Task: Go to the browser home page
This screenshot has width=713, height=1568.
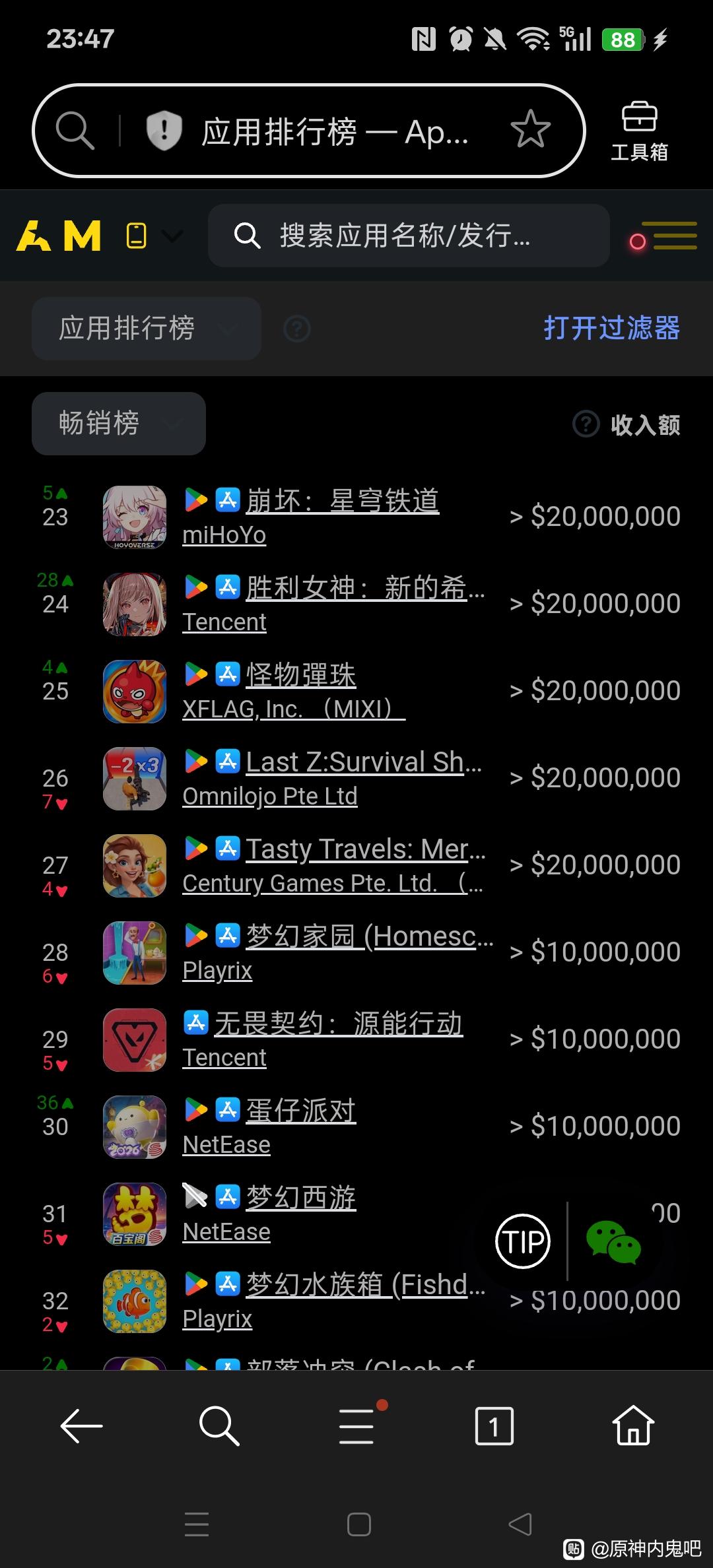Action: (x=633, y=1426)
